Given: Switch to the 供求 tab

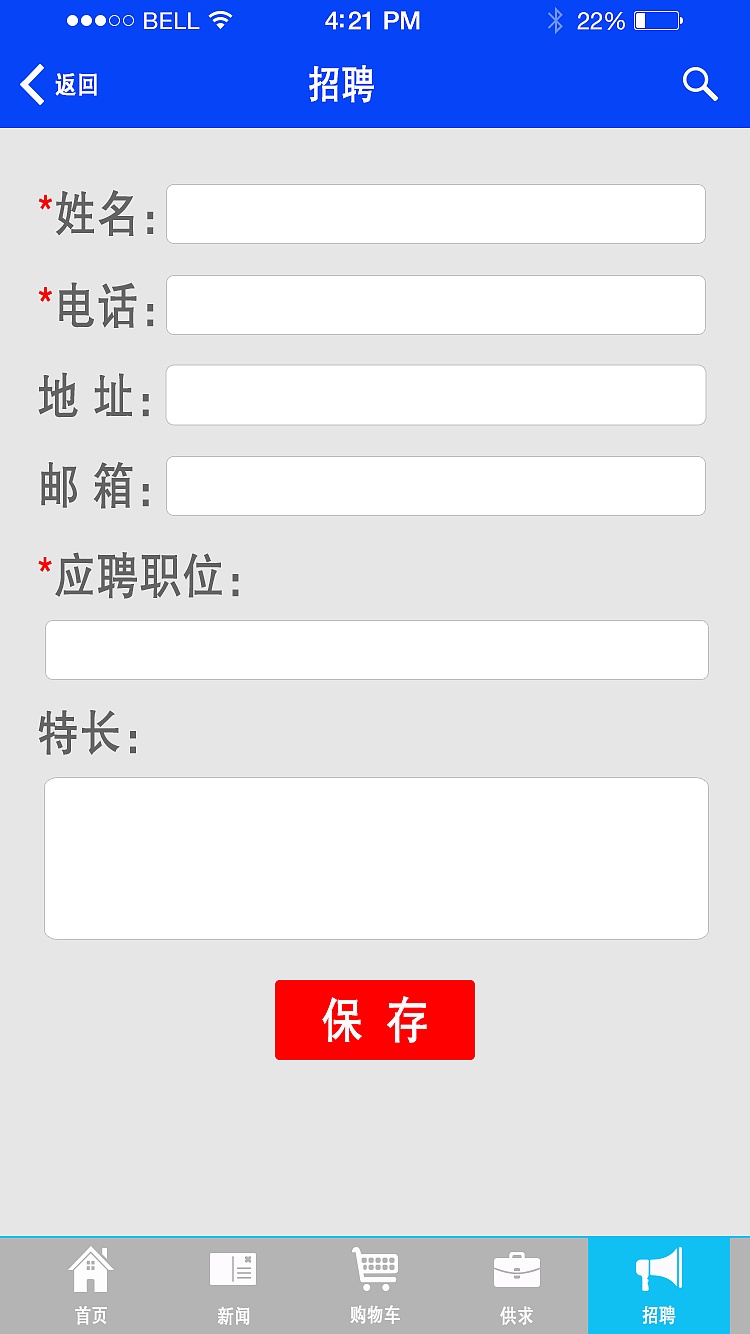Looking at the screenshot, I should click(x=517, y=1285).
